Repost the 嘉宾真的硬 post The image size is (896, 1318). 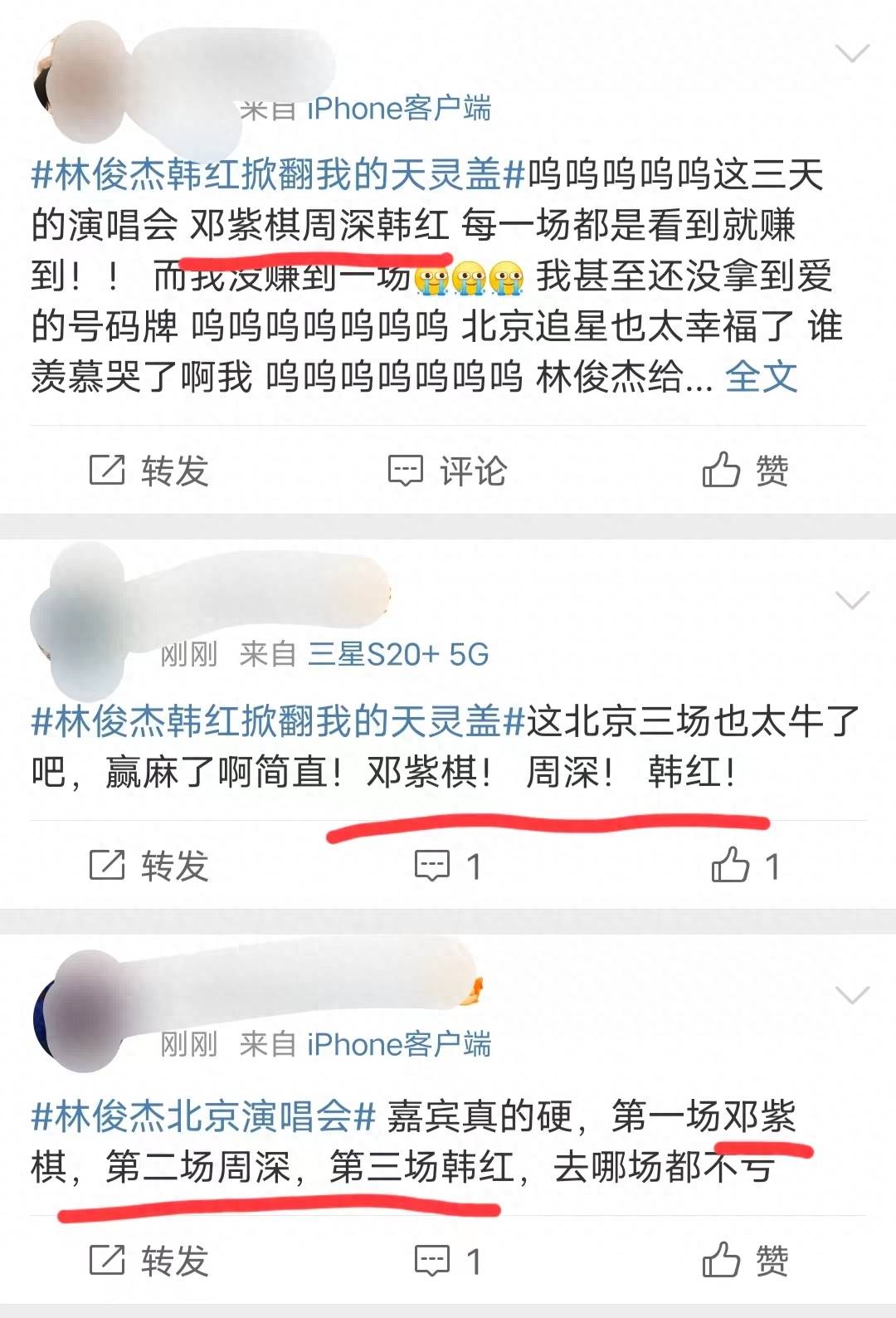pos(149,1261)
